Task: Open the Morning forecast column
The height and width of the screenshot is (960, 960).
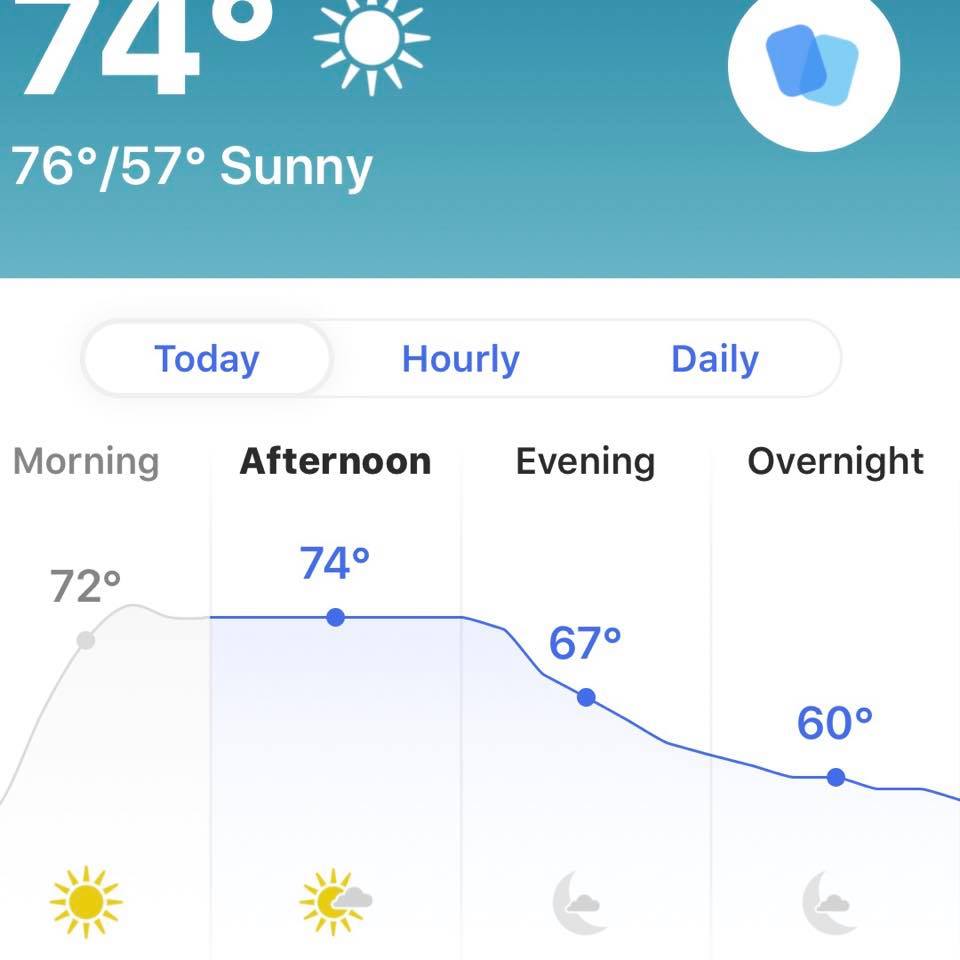Action: 87,462
